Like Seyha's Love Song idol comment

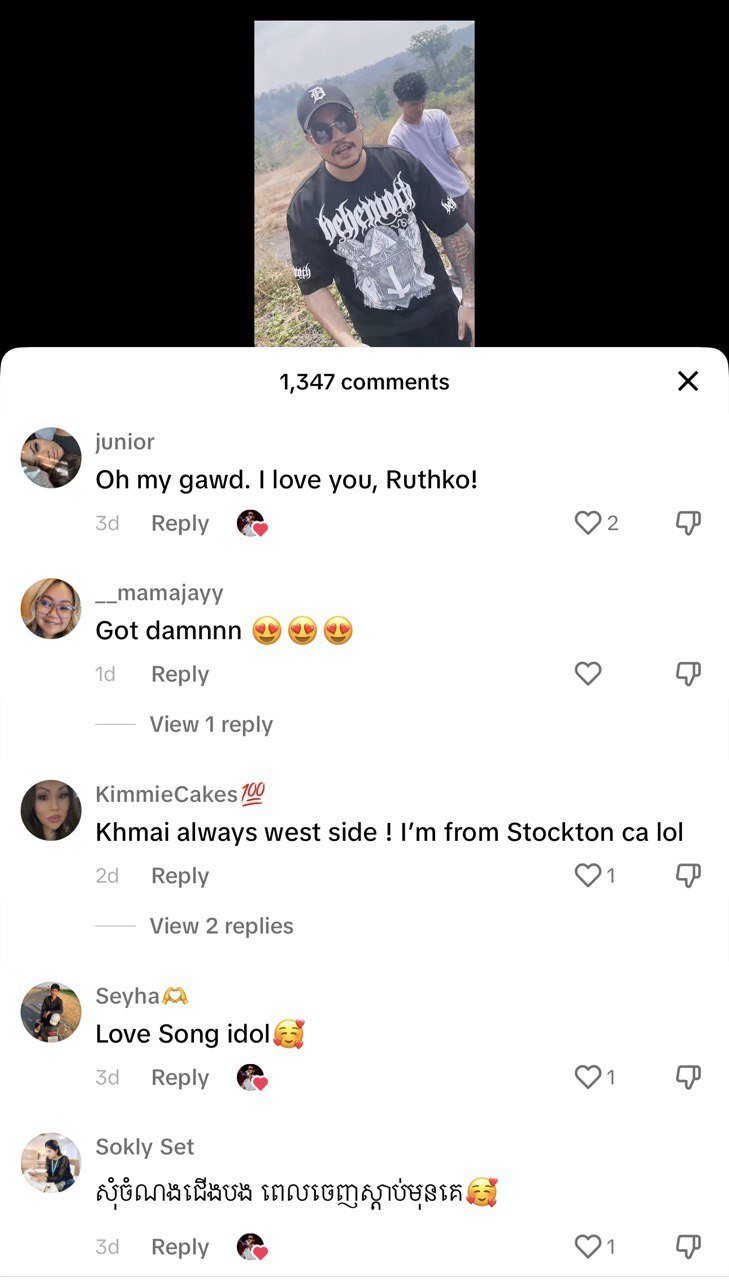[x=588, y=1077]
